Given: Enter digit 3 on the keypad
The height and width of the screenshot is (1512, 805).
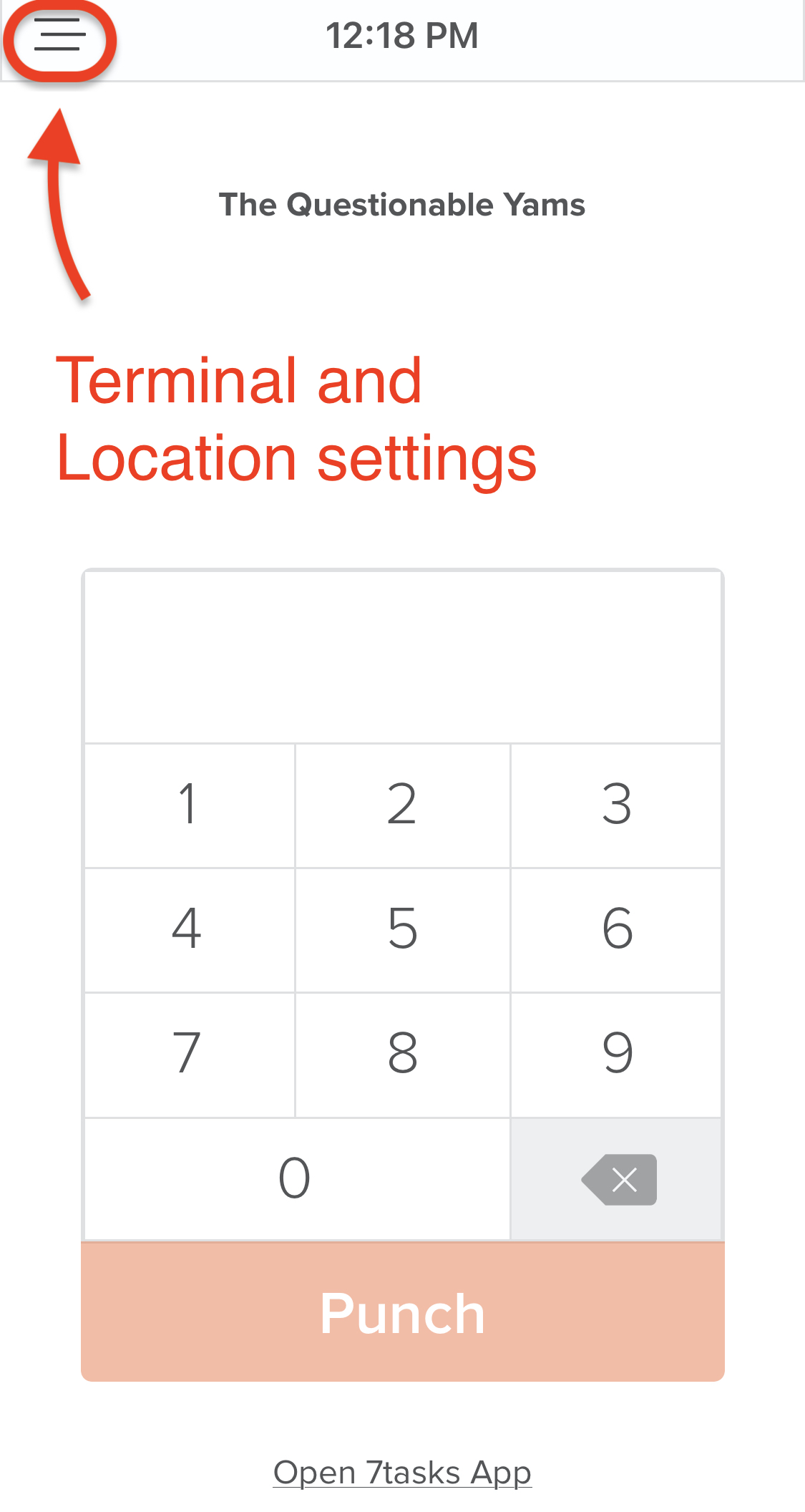Looking at the screenshot, I should pos(616,805).
